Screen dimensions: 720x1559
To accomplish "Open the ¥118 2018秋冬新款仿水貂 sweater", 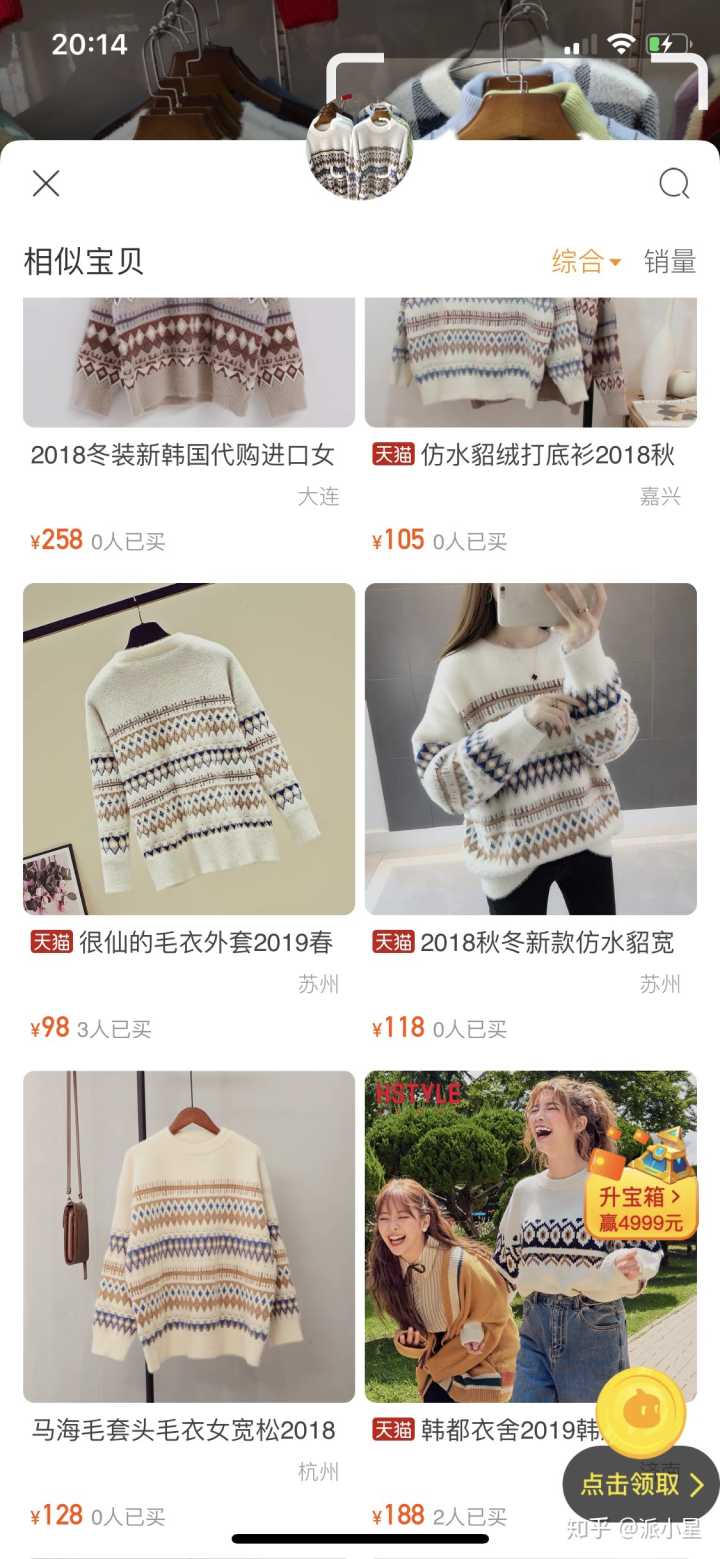I will (x=530, y=748).
